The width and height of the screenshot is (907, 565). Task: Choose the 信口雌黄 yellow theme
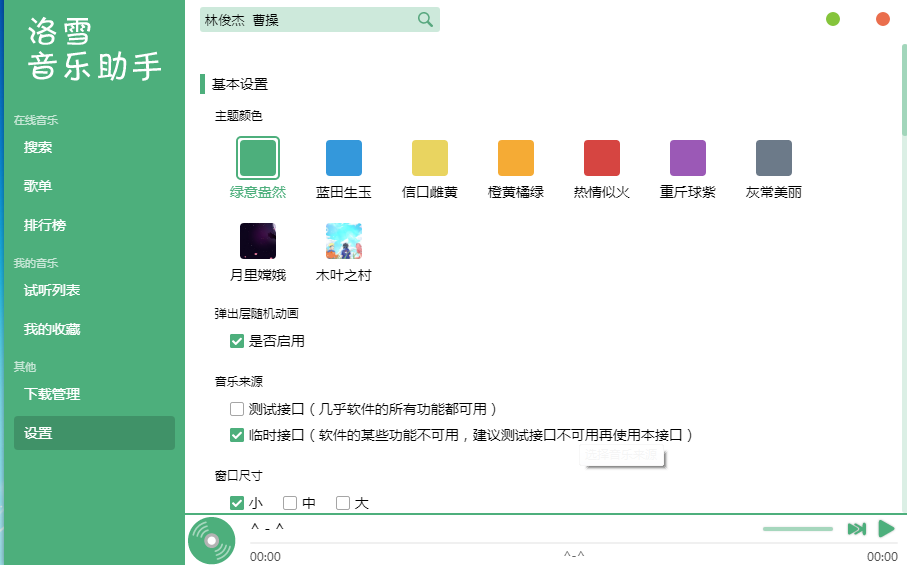pyautogui.click(x=430, y=158)
